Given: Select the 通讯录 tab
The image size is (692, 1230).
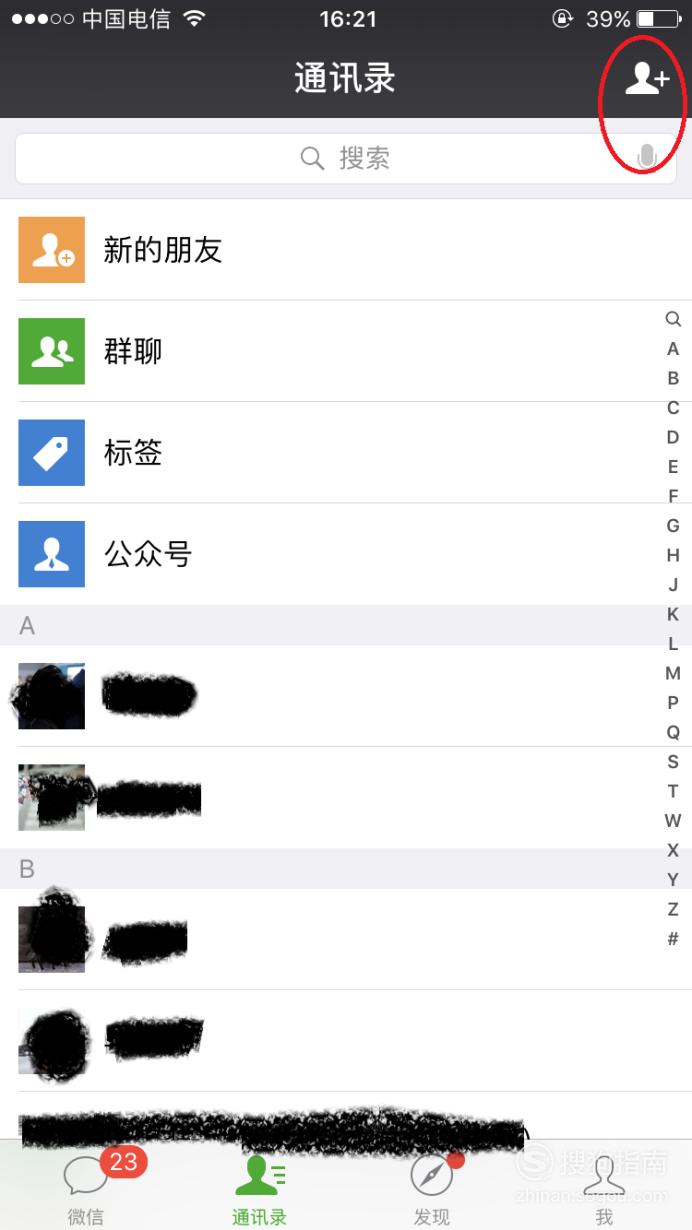Looking at the screenshot, I should [259, 1186].
